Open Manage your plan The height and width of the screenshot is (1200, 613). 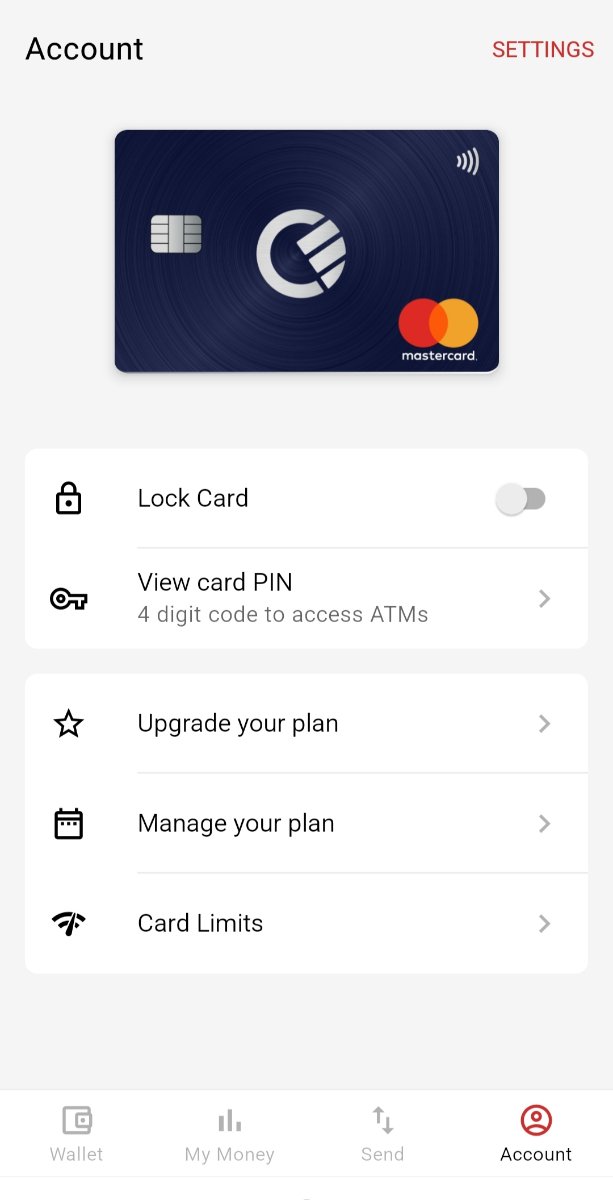(306, 823)
